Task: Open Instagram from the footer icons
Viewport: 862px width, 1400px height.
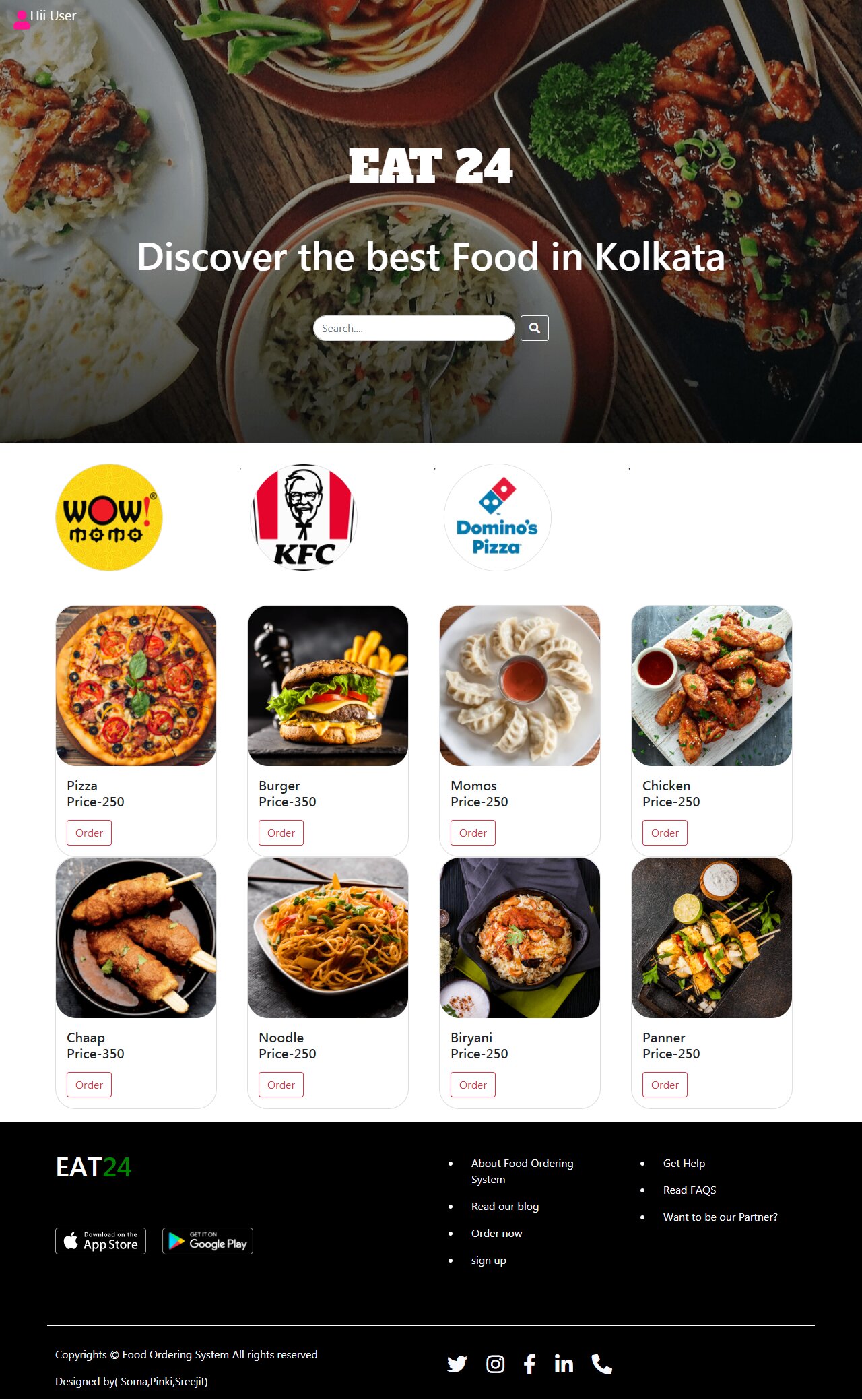Action: coord(494,1364)
